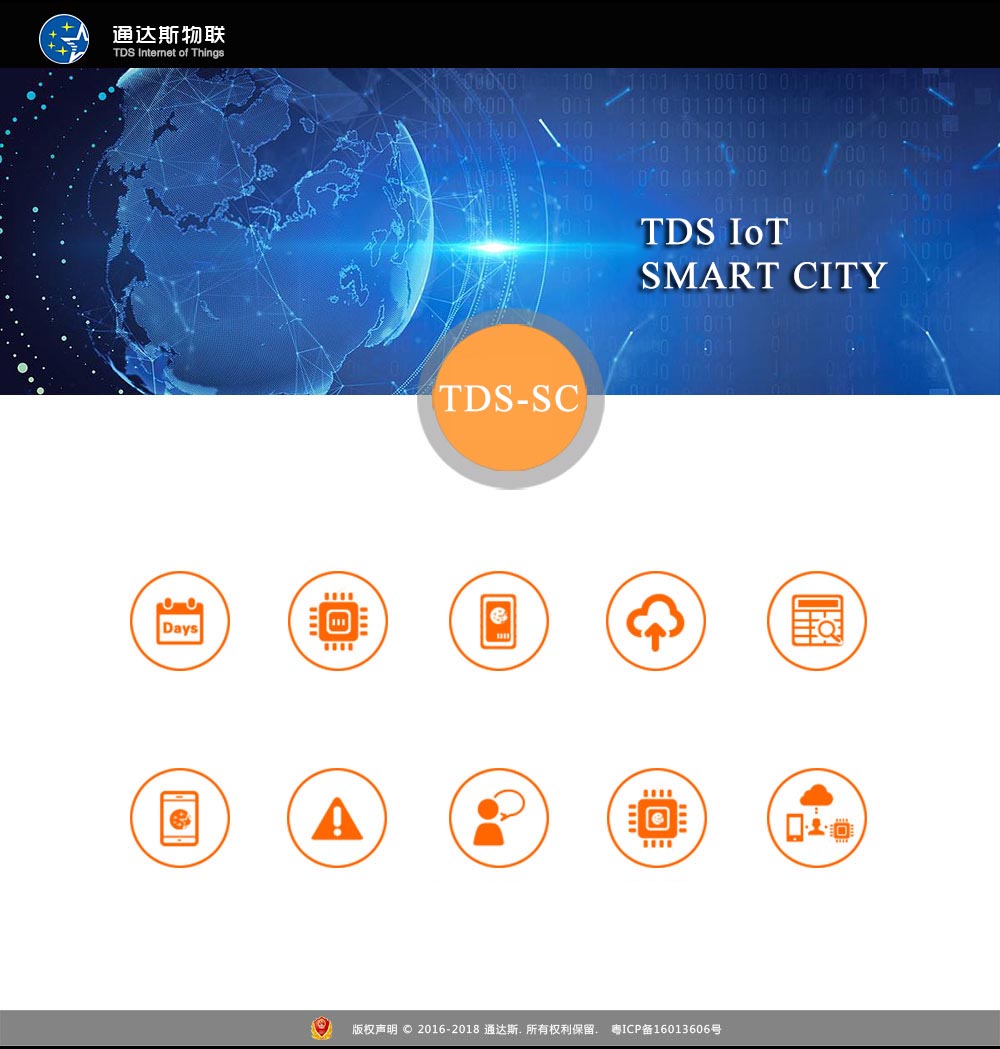Open the table search icon
This screenshot has height=1049, width=1000.
click(x=817, y=621)
